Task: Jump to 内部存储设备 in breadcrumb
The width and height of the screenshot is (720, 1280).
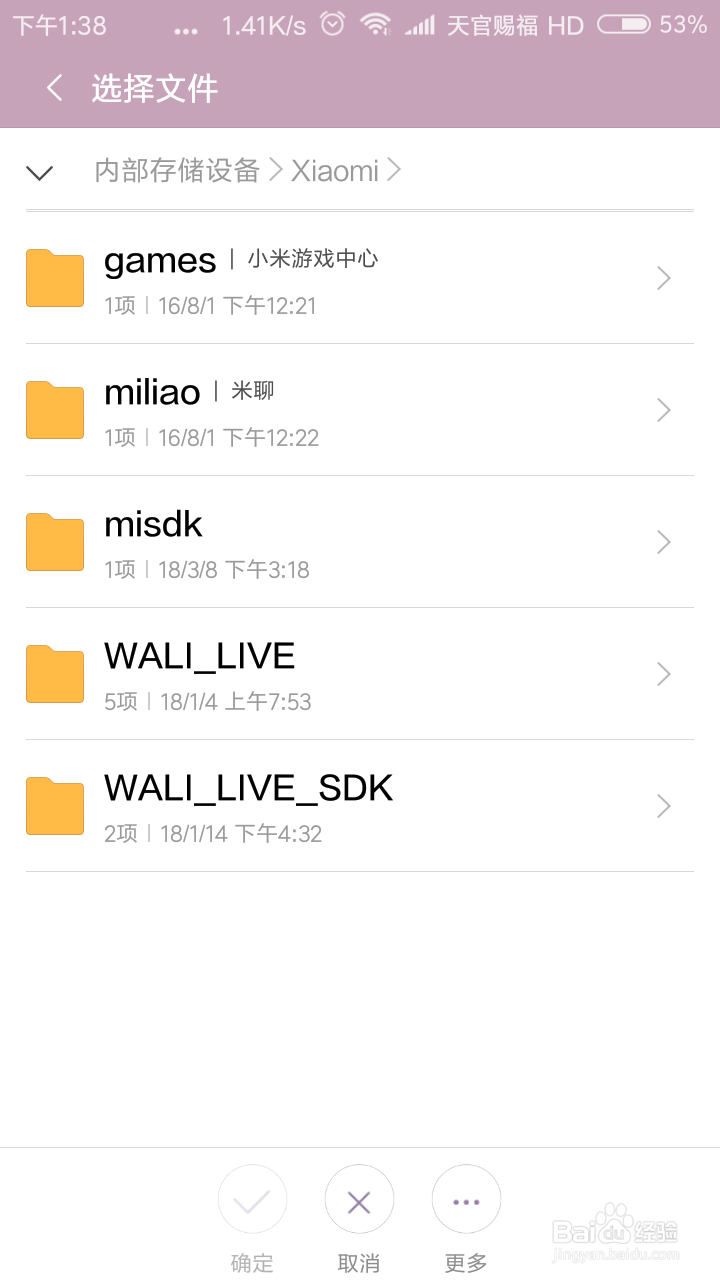Action: (177, 171)
